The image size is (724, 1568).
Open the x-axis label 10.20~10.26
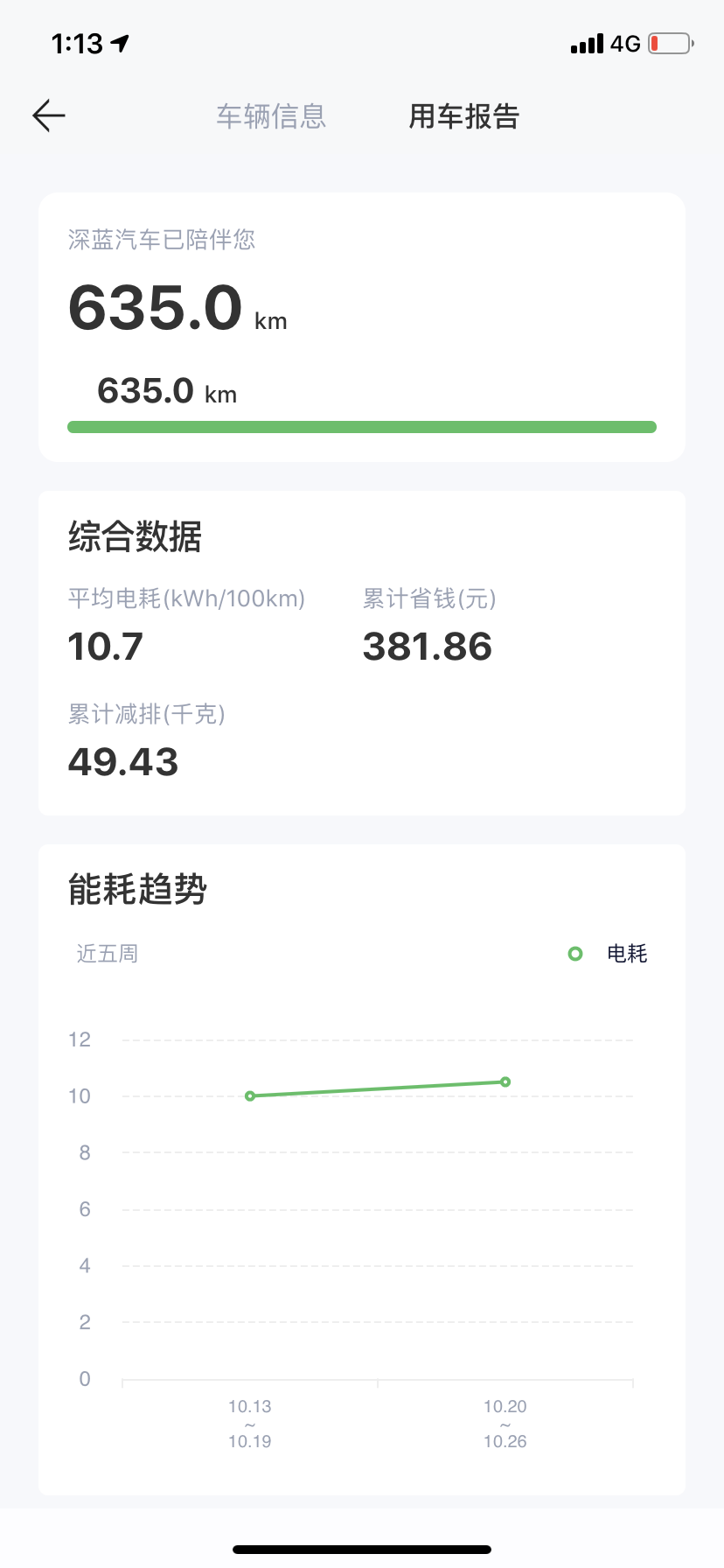(x=505, y=1424)
